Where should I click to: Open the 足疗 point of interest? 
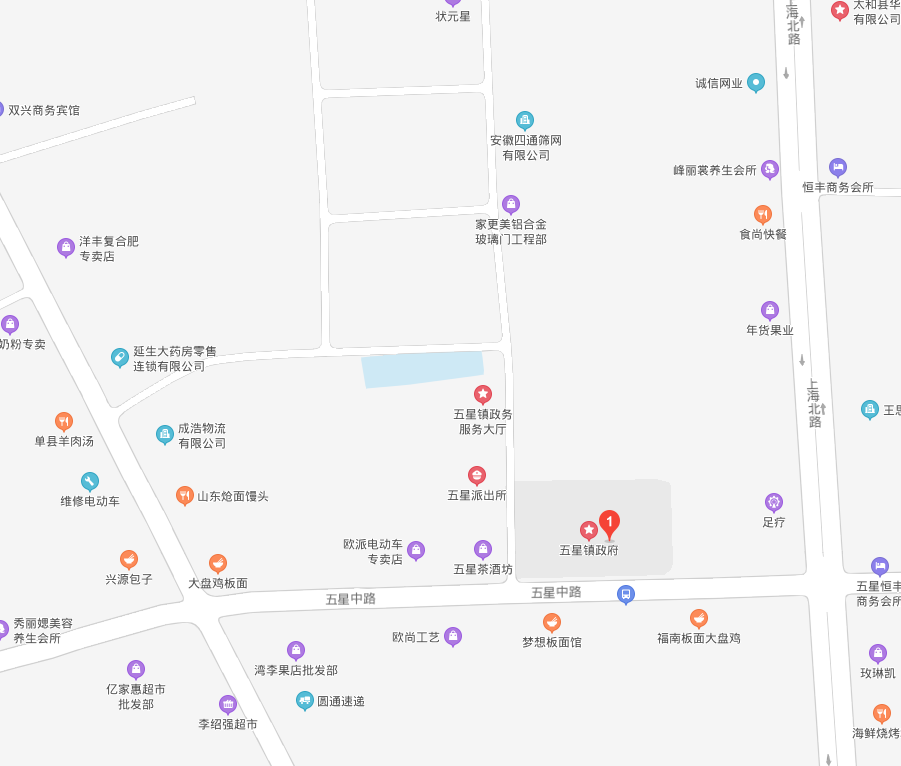coord(773,501)
